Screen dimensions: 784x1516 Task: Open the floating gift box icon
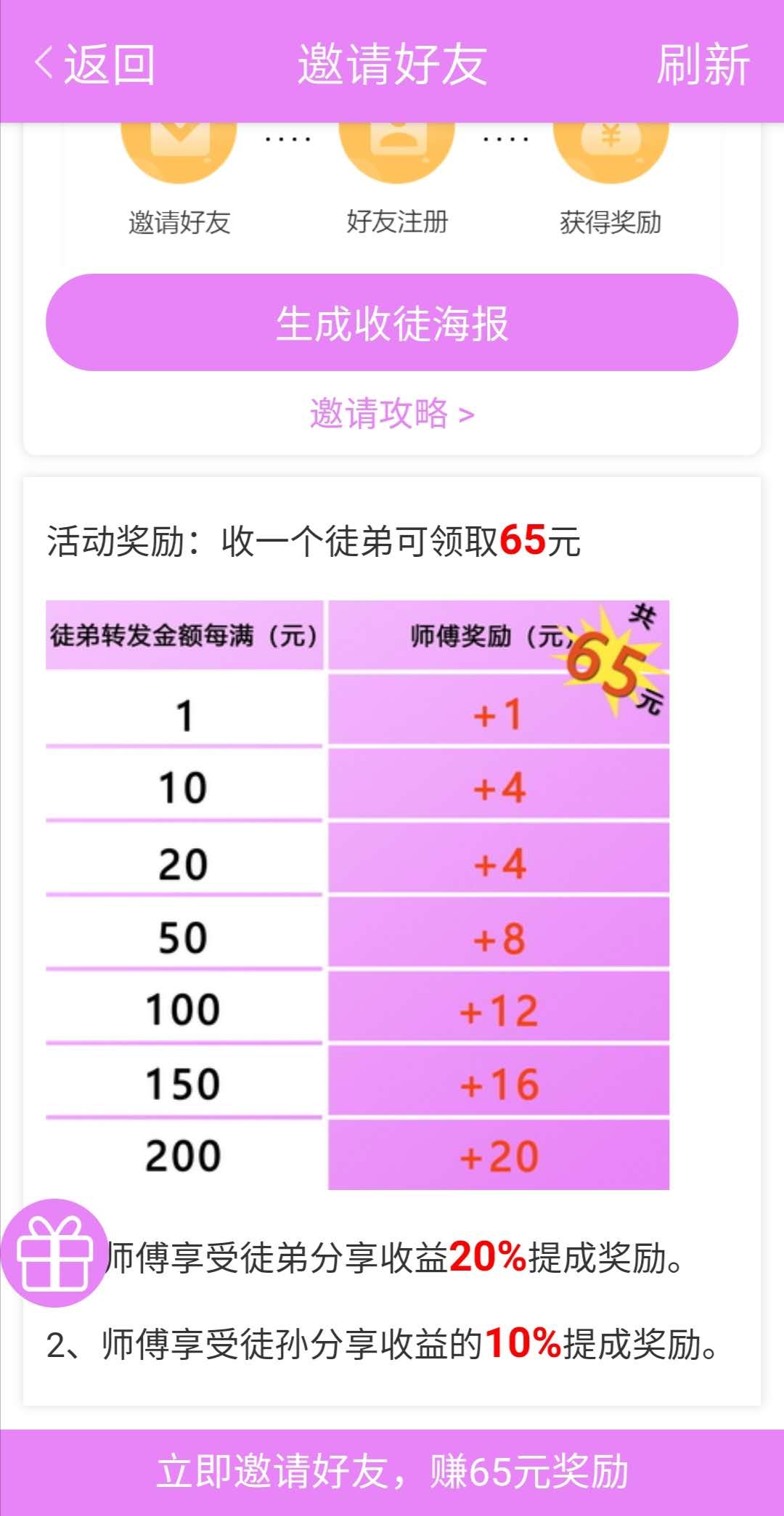54,1253
